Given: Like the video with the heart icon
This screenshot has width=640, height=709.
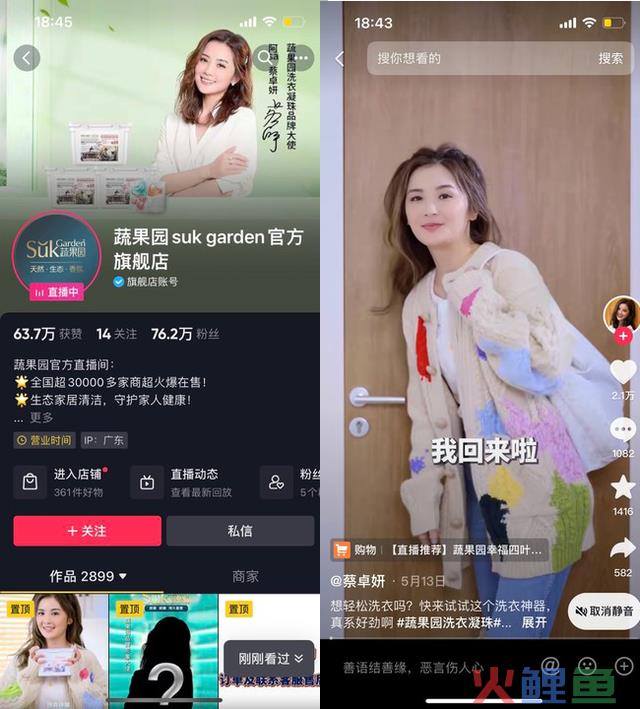Looking at the screenshot, I should pos(622,371).
